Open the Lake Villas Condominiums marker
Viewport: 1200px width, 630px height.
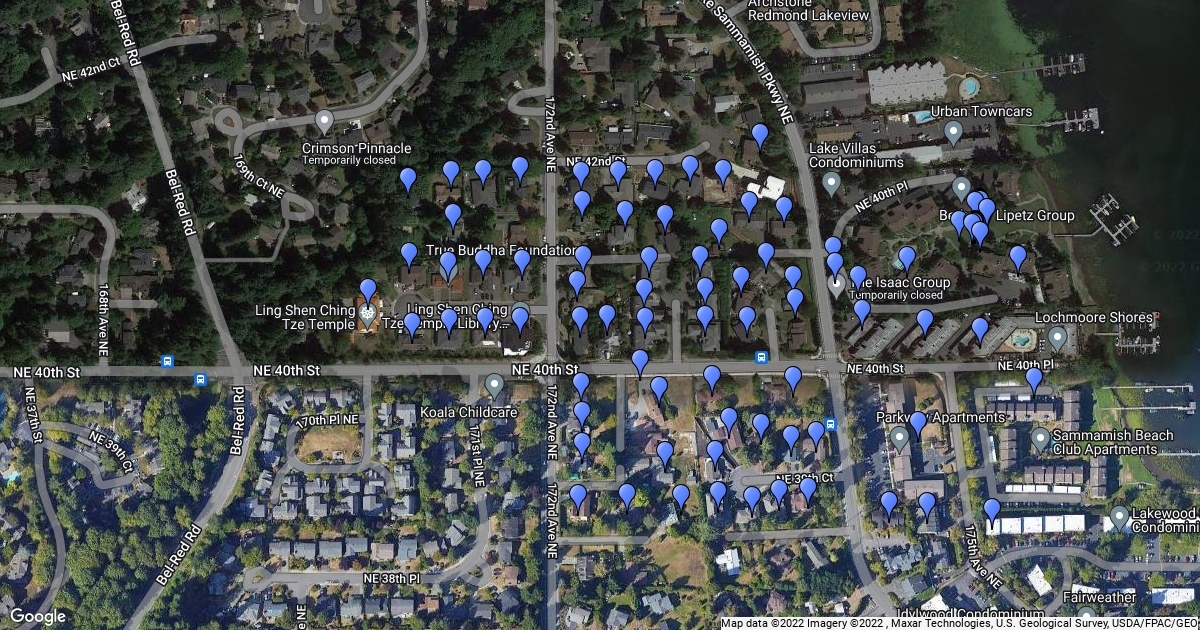[x=830, y=183]
